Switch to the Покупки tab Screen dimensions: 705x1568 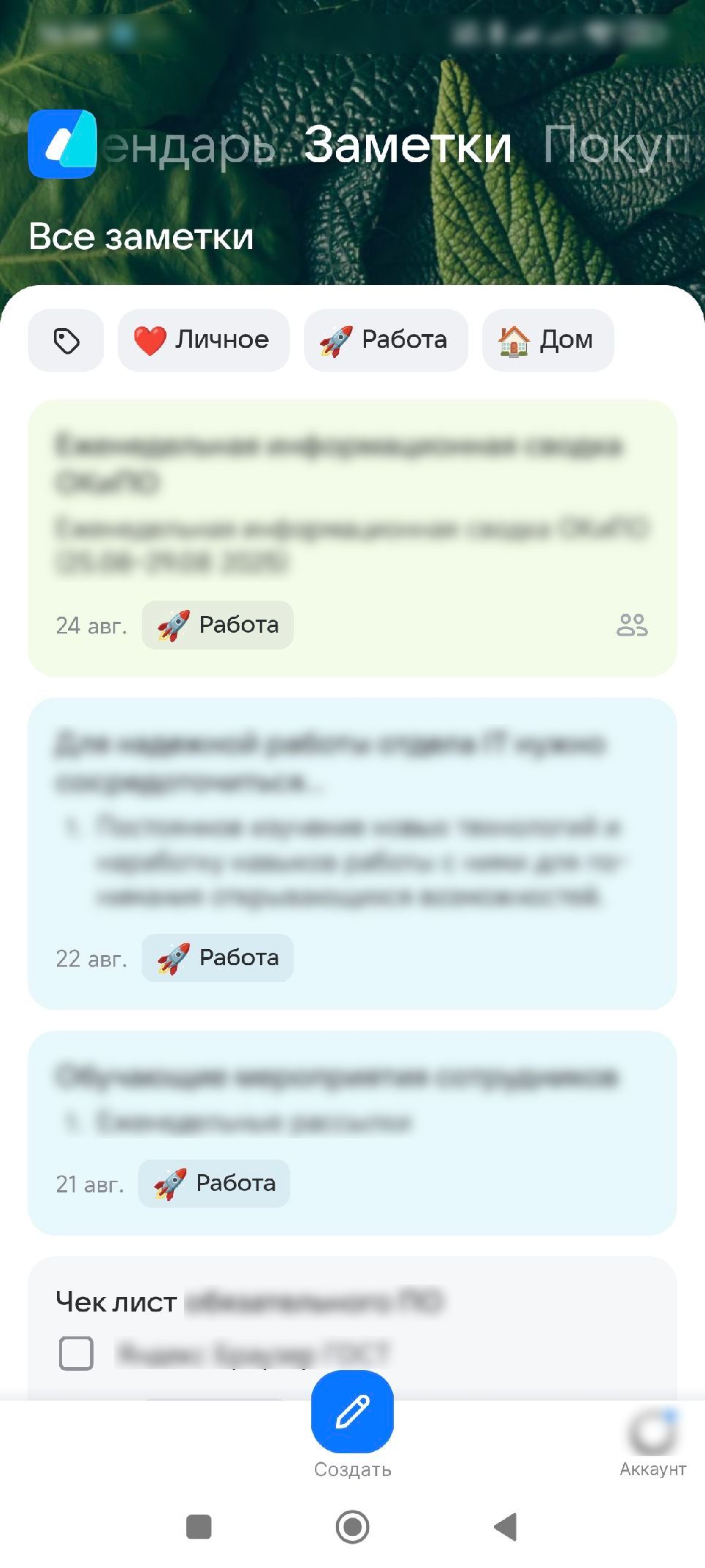(x=616, y=145)
